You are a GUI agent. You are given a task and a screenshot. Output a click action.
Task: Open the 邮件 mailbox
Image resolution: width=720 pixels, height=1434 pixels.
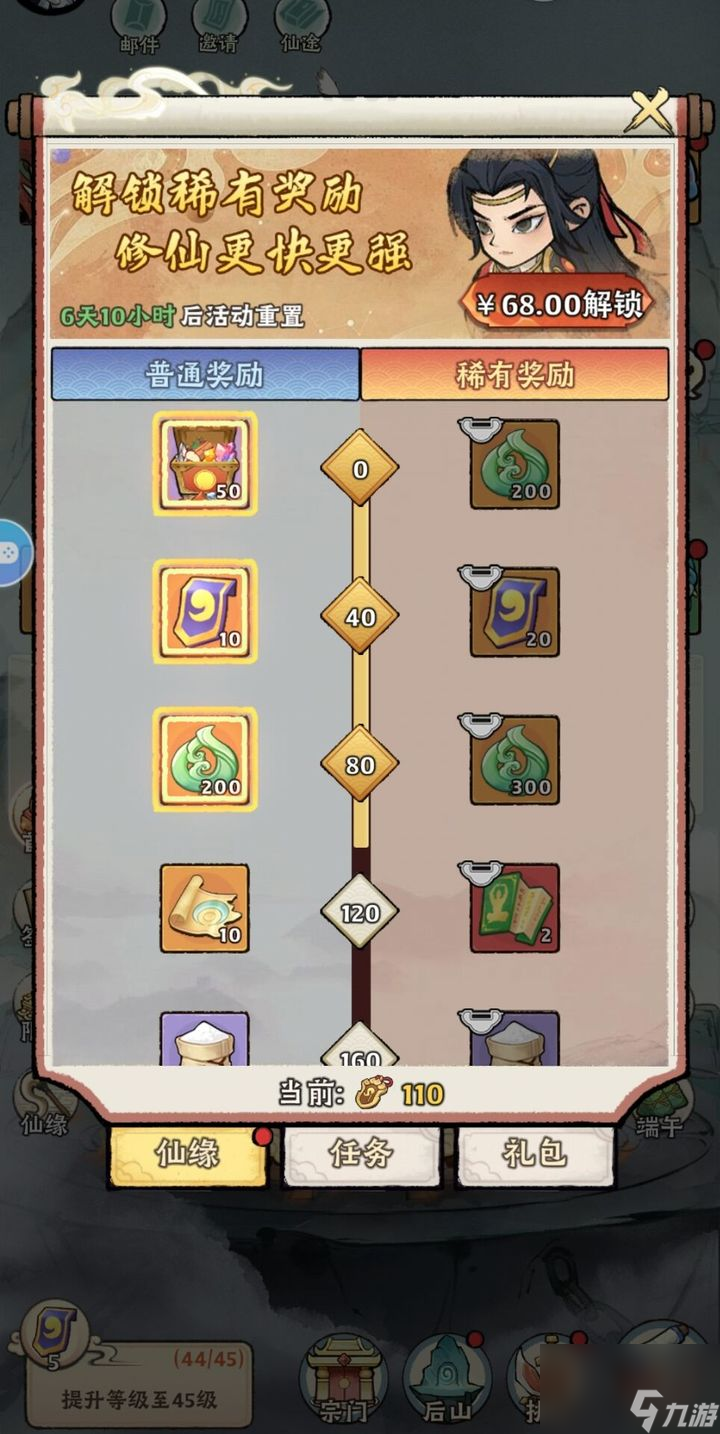coord(139,24)
